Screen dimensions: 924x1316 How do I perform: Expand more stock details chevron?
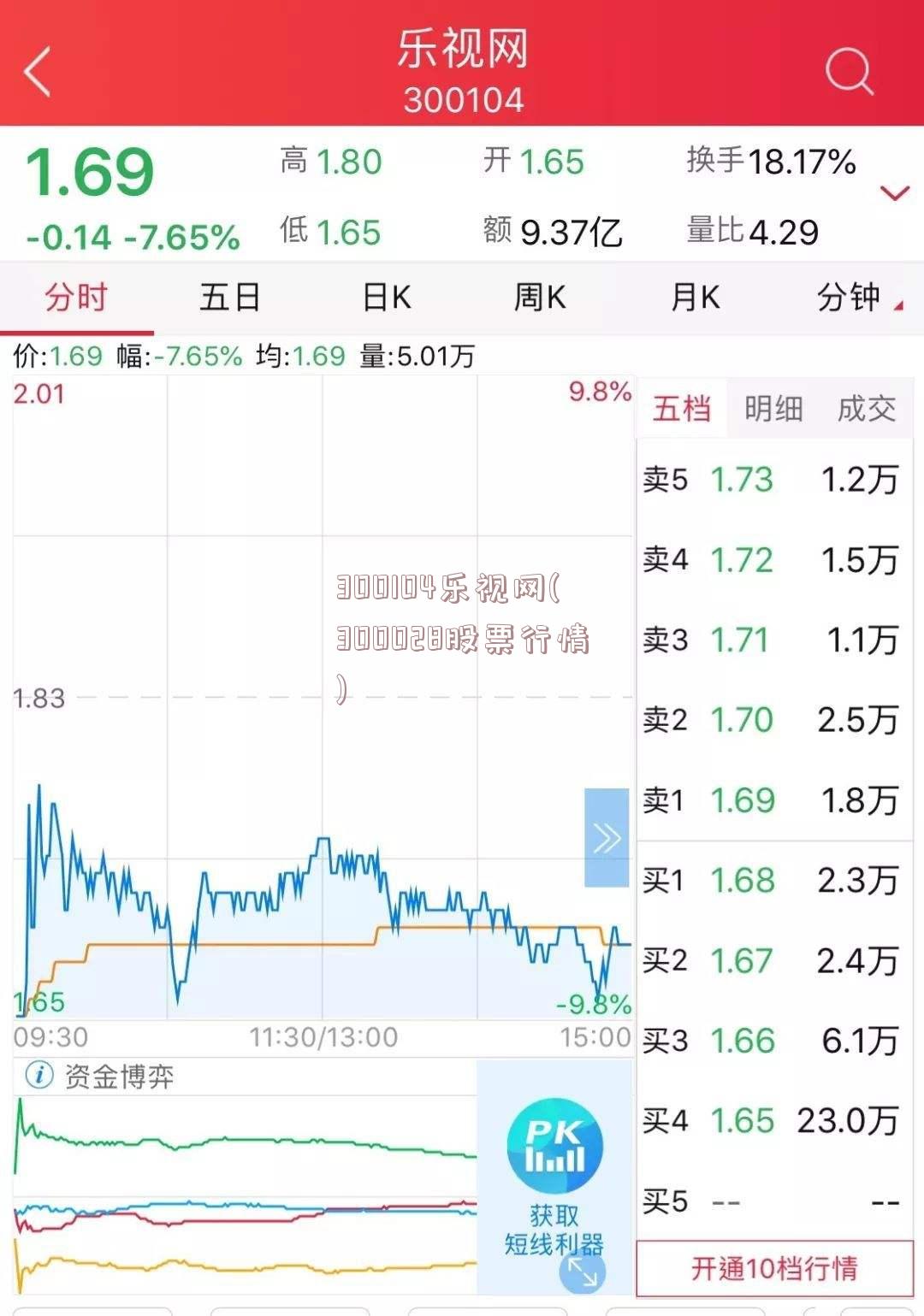894,193
